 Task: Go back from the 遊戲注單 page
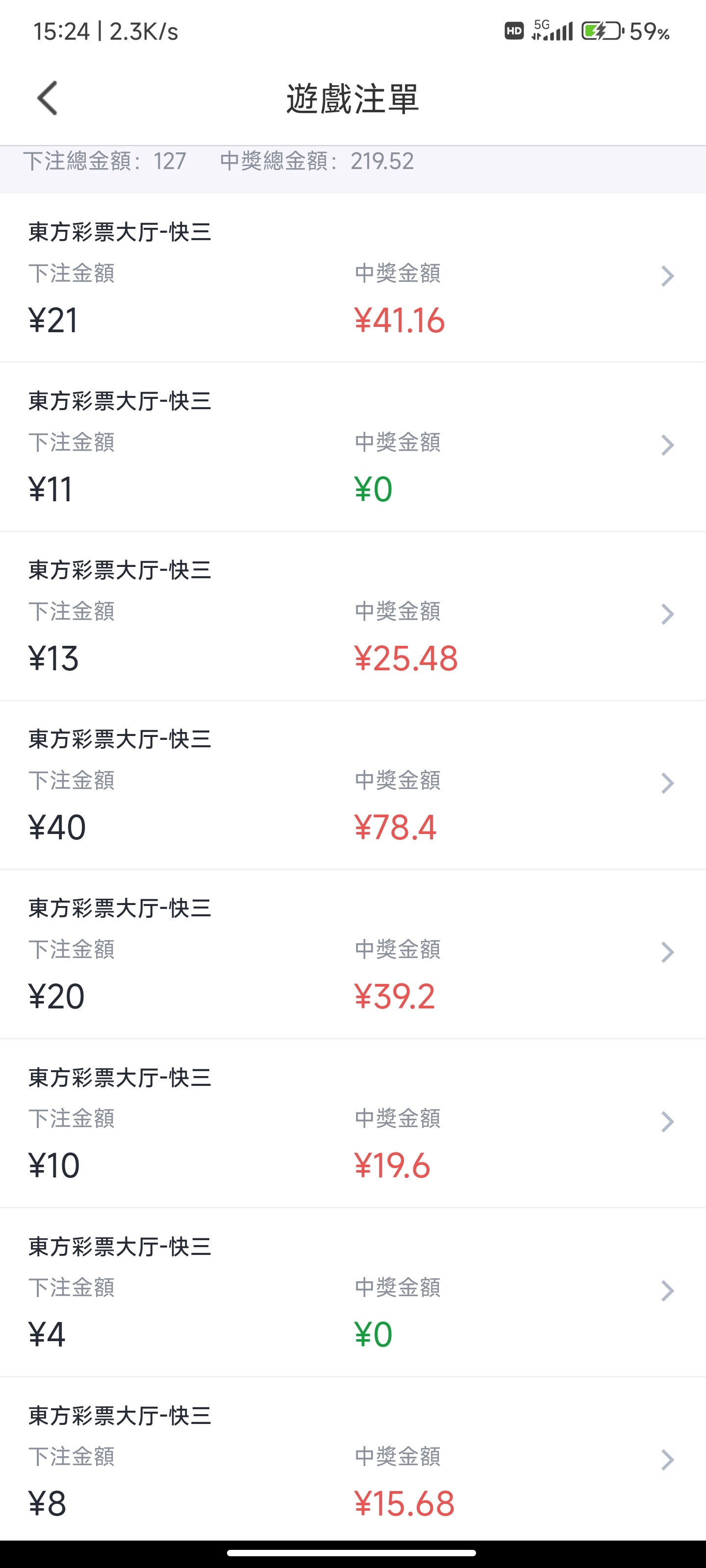click(x=48, y=98)
